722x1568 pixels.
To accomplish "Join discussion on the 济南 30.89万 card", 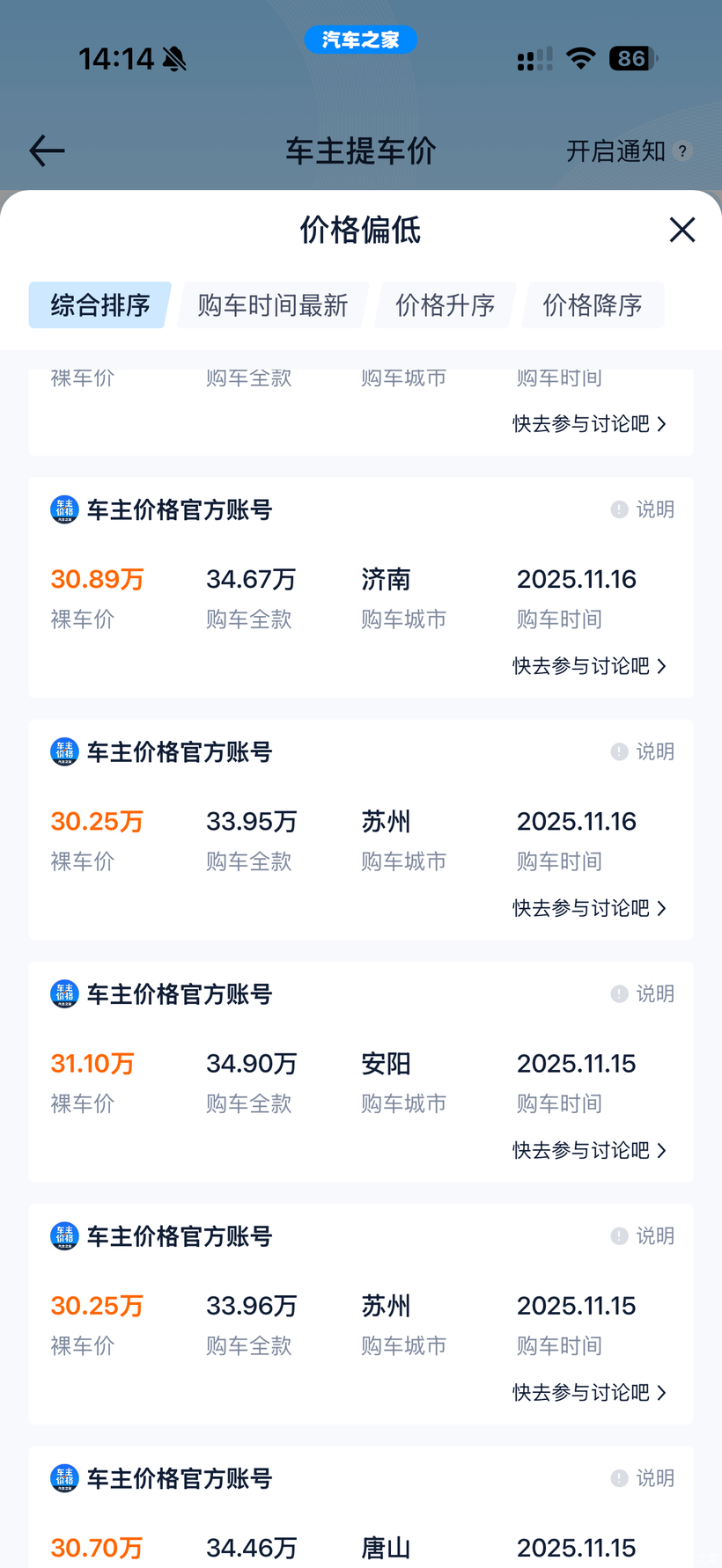I will [589, 666].
